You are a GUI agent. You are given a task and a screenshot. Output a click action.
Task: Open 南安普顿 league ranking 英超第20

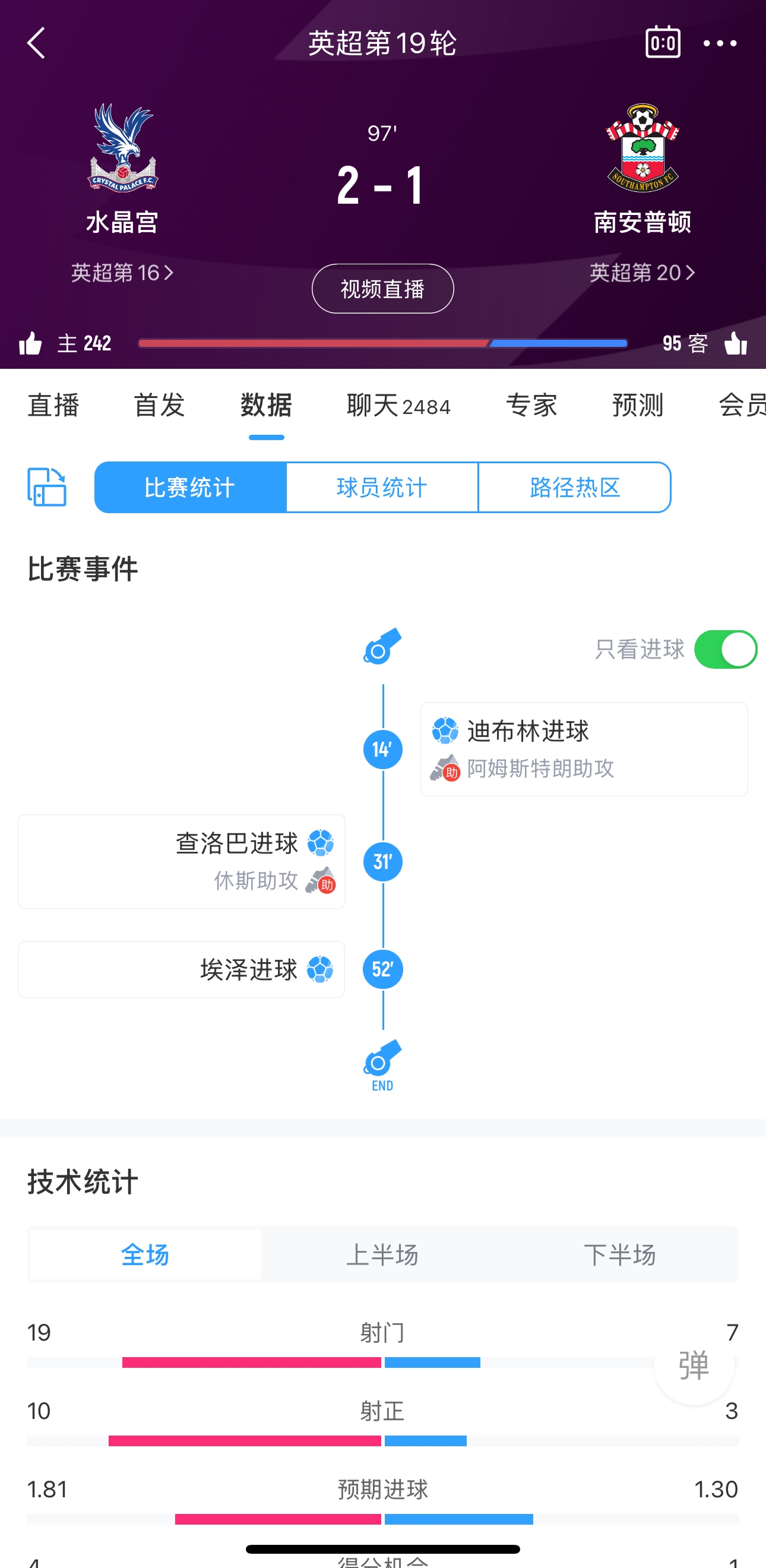coord(642,273)
